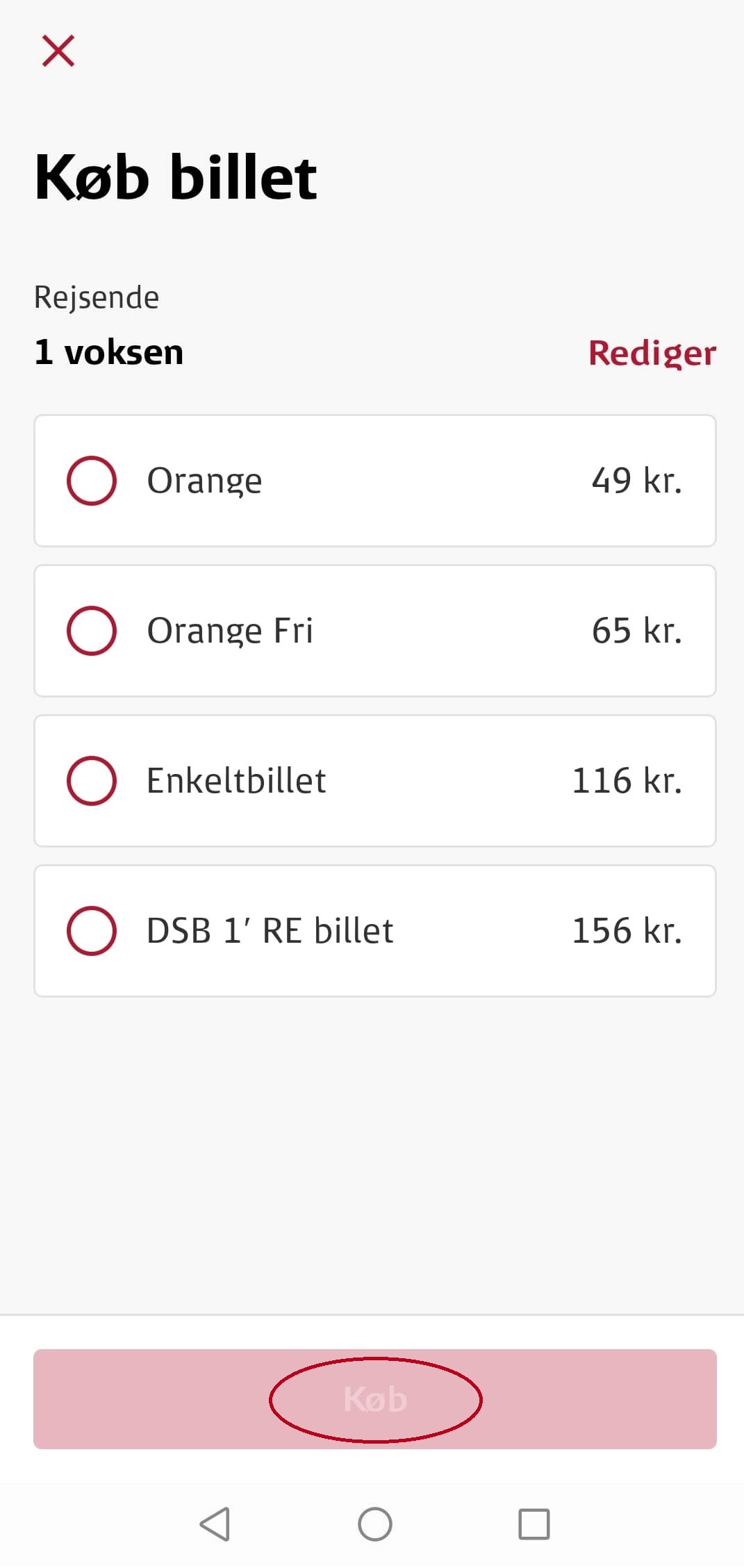This screenshot has height=1568, width=744.
Task: Tap the Rediger link to edit travelers
Action: [652, 353]
